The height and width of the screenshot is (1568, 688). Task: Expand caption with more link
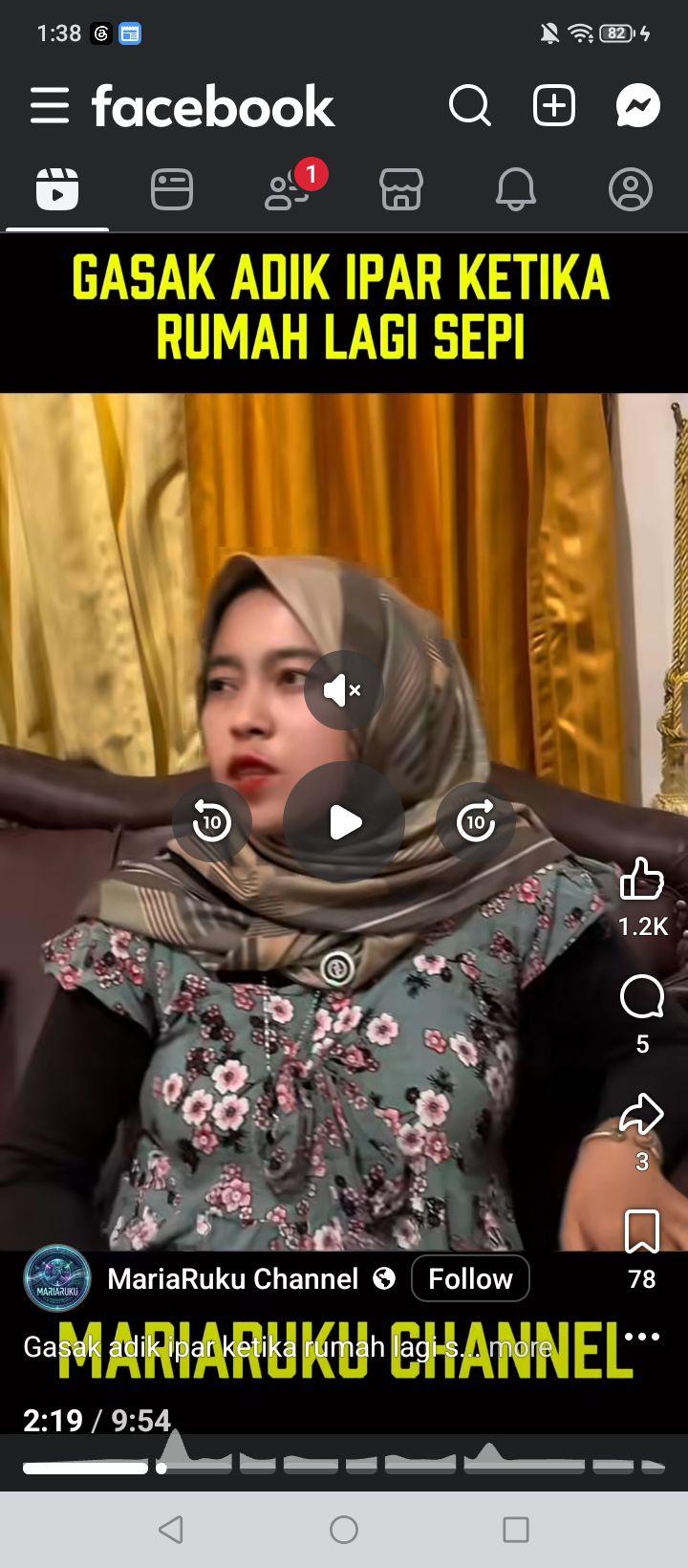[x=521, y=1347]
